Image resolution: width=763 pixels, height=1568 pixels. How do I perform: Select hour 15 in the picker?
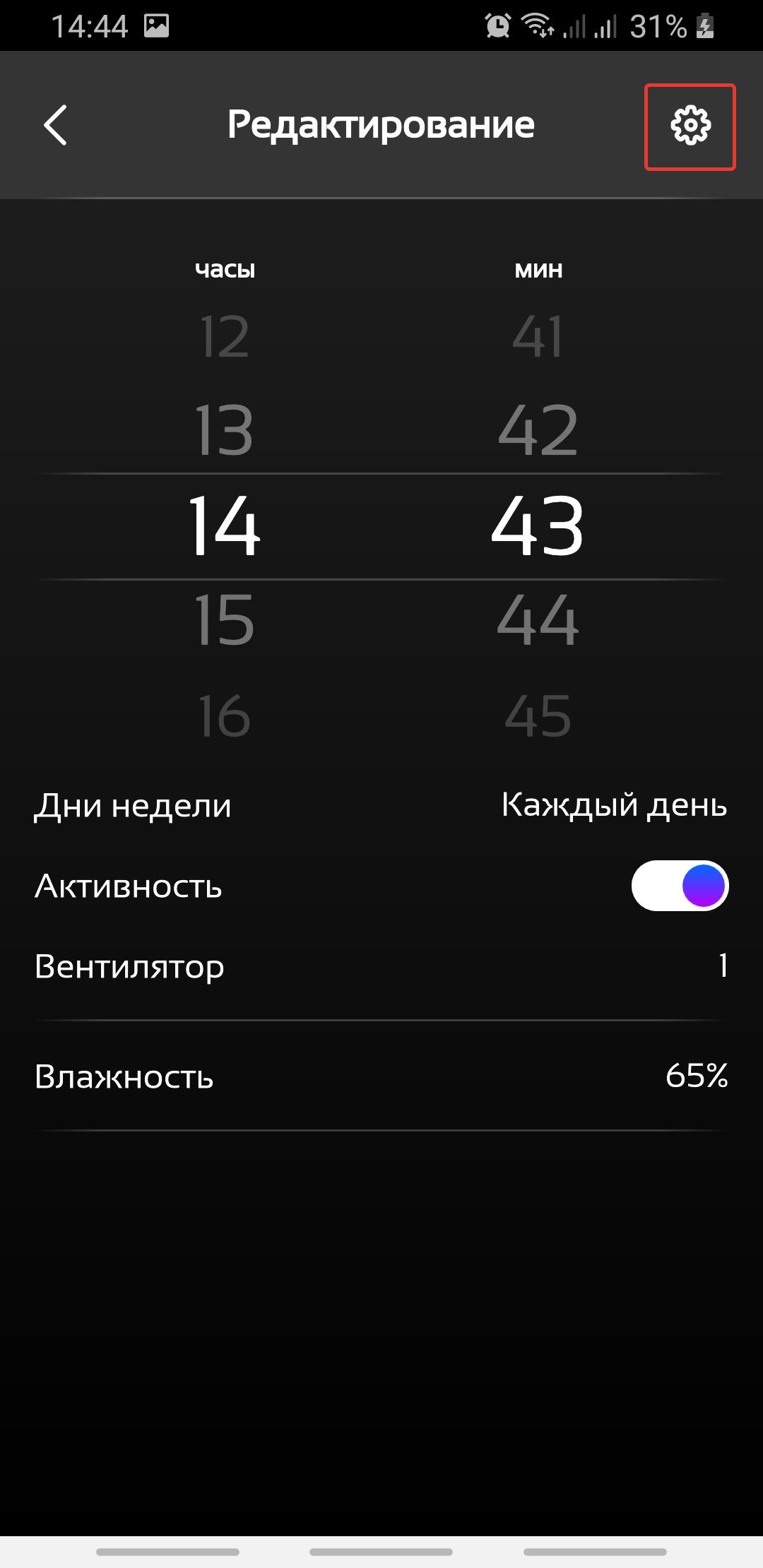224,621
